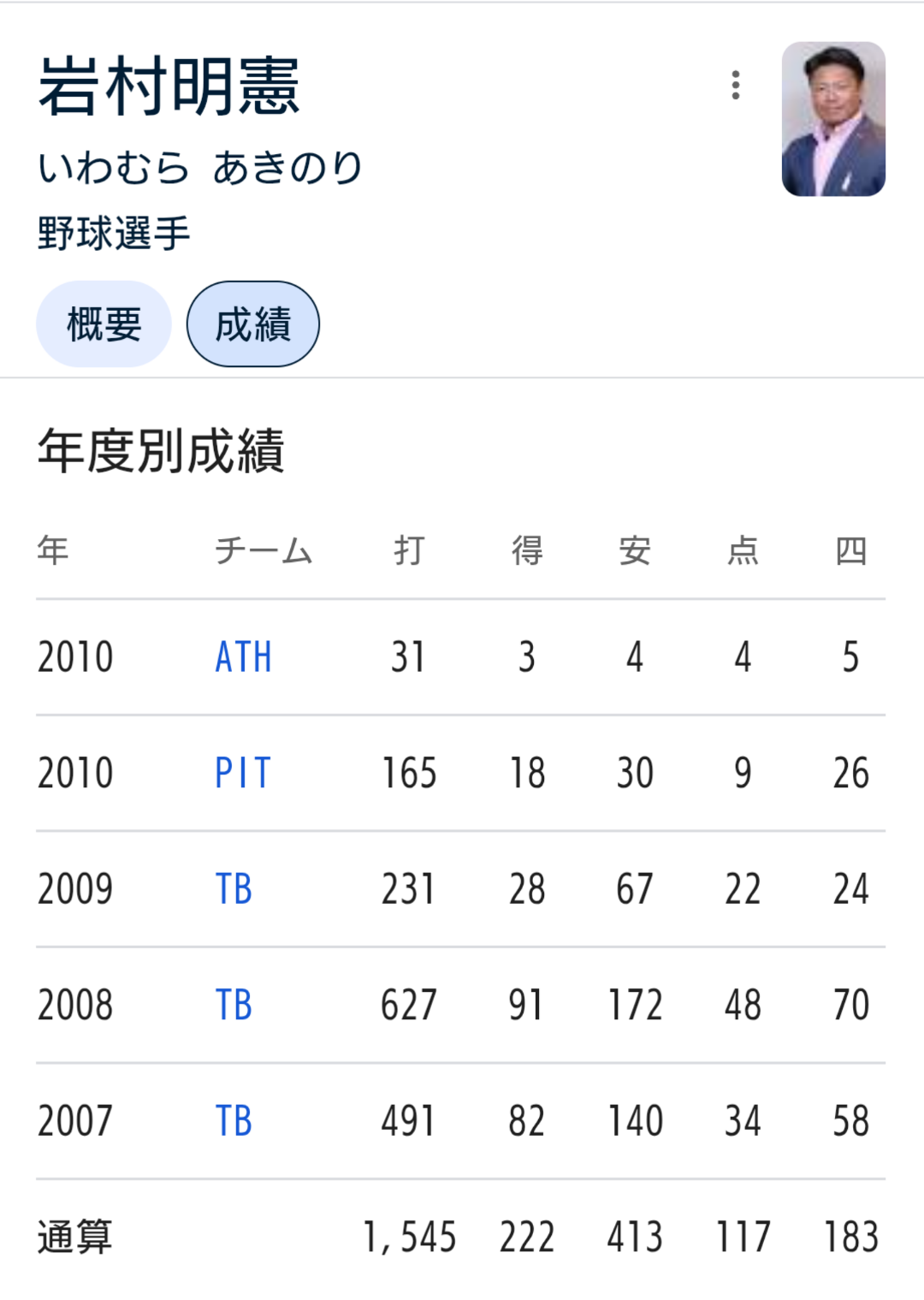
Task: Open the three-dot overflow menu
Action: click(735, 86)
